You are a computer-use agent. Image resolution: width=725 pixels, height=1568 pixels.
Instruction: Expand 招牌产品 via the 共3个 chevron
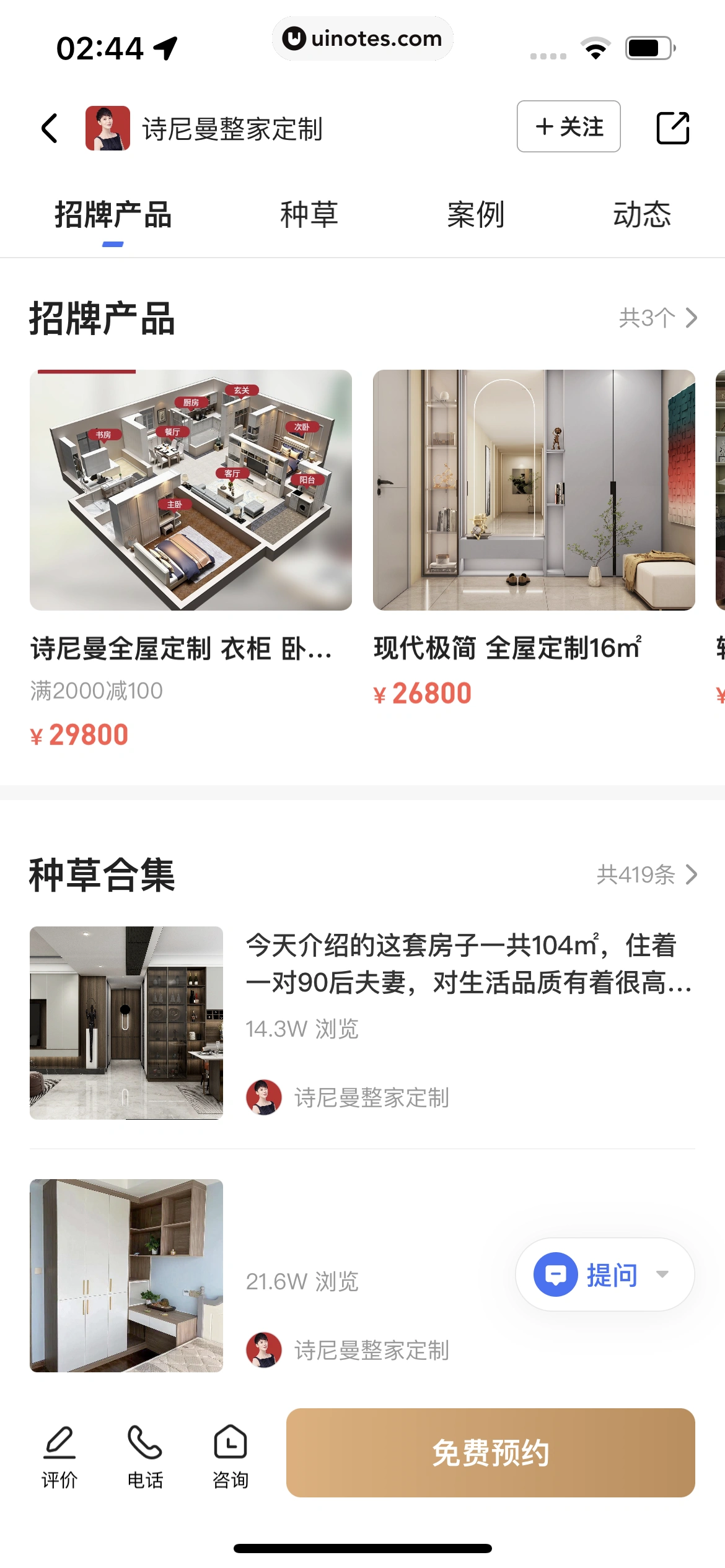[x=690, y=318]
